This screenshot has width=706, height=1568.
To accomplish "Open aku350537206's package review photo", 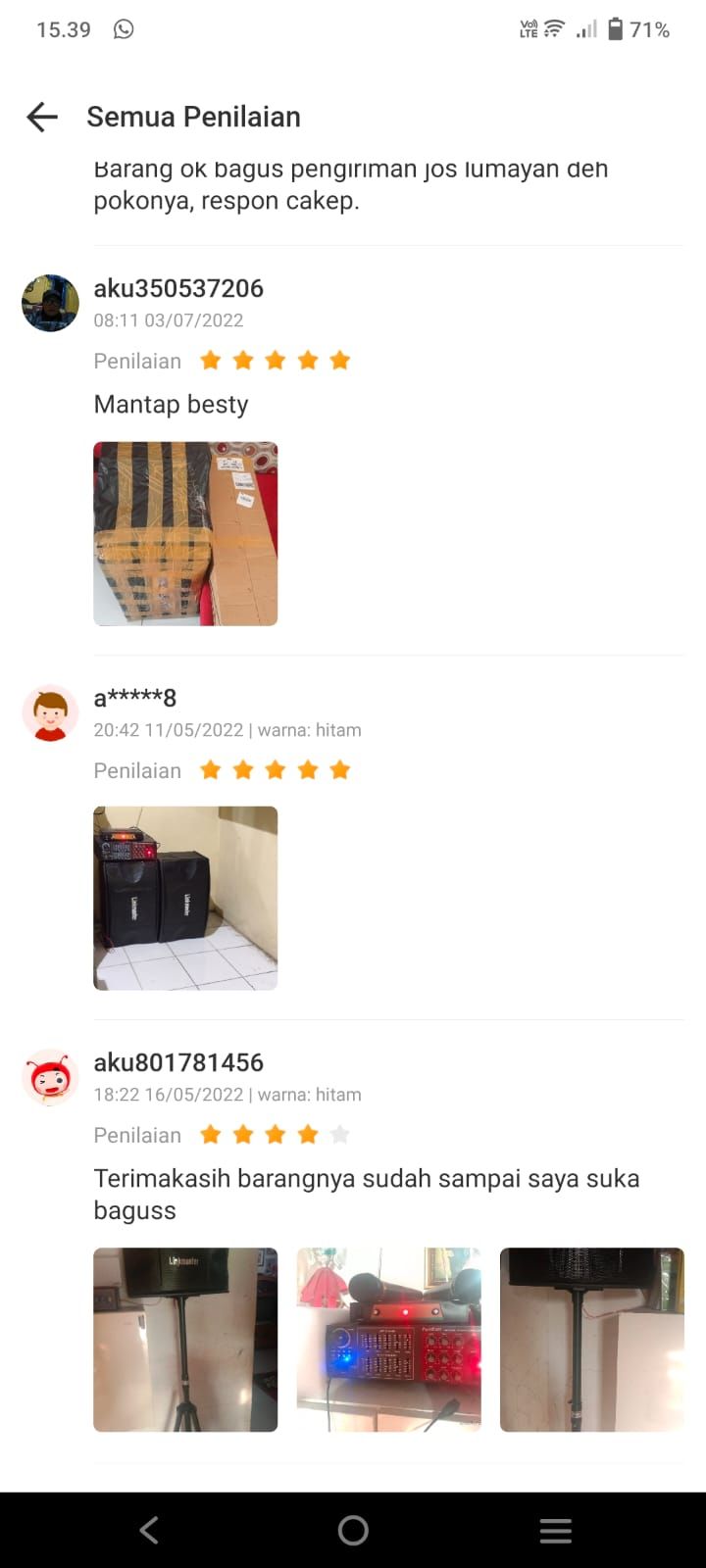I will pyautogui.click(x=185, y=533).
